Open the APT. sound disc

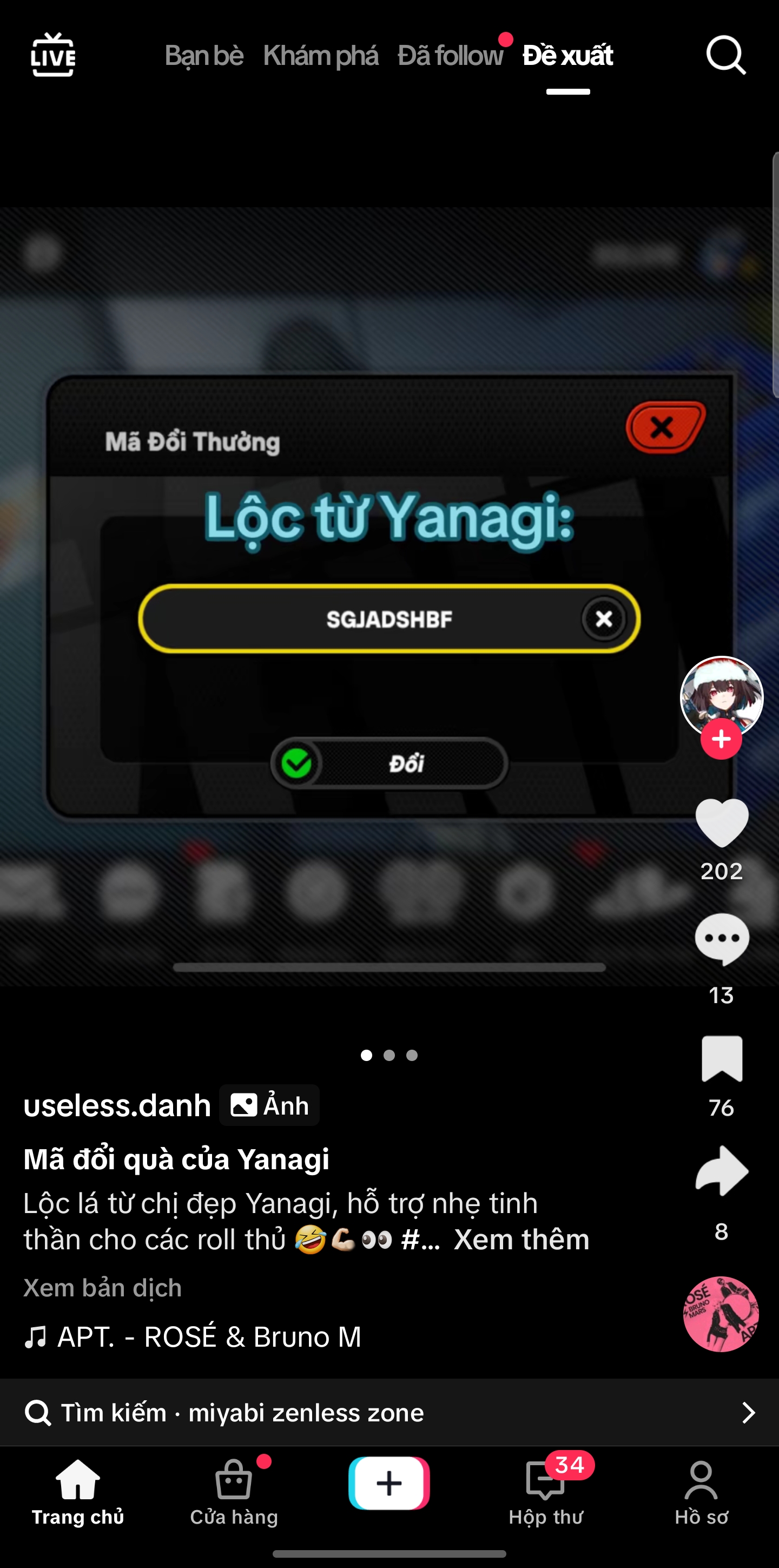(x=721, y=1314)
